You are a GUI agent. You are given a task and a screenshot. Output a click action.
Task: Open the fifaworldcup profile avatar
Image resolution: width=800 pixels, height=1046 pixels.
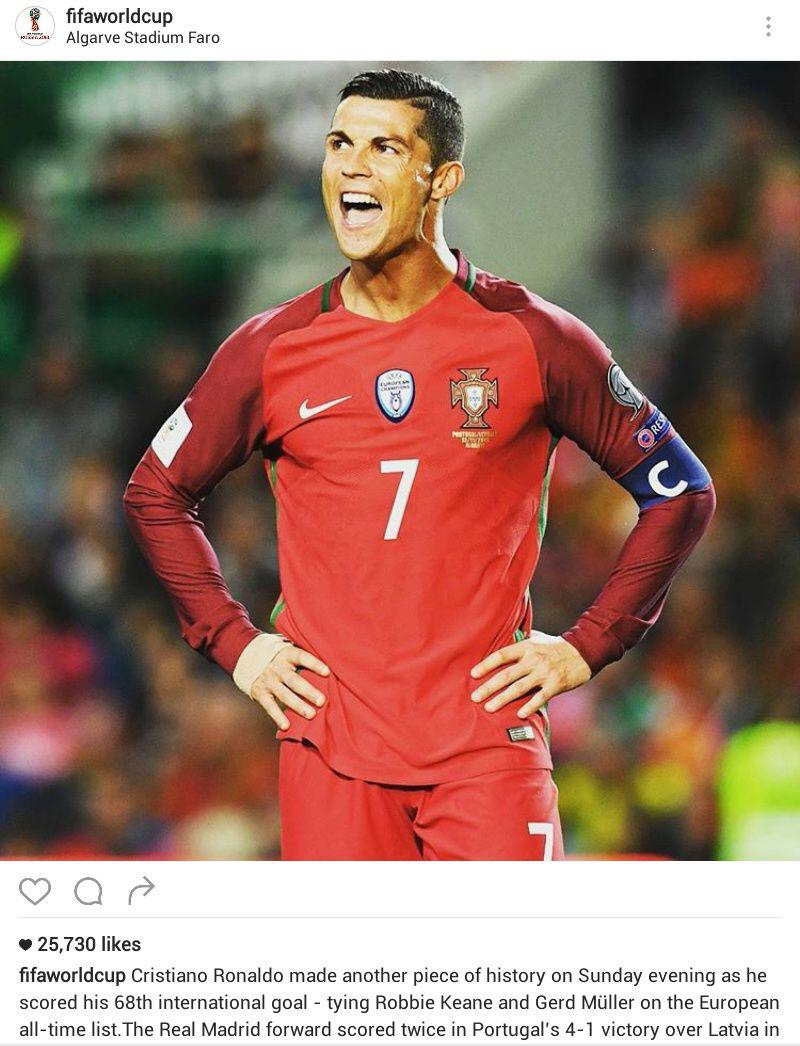point(35,26)
